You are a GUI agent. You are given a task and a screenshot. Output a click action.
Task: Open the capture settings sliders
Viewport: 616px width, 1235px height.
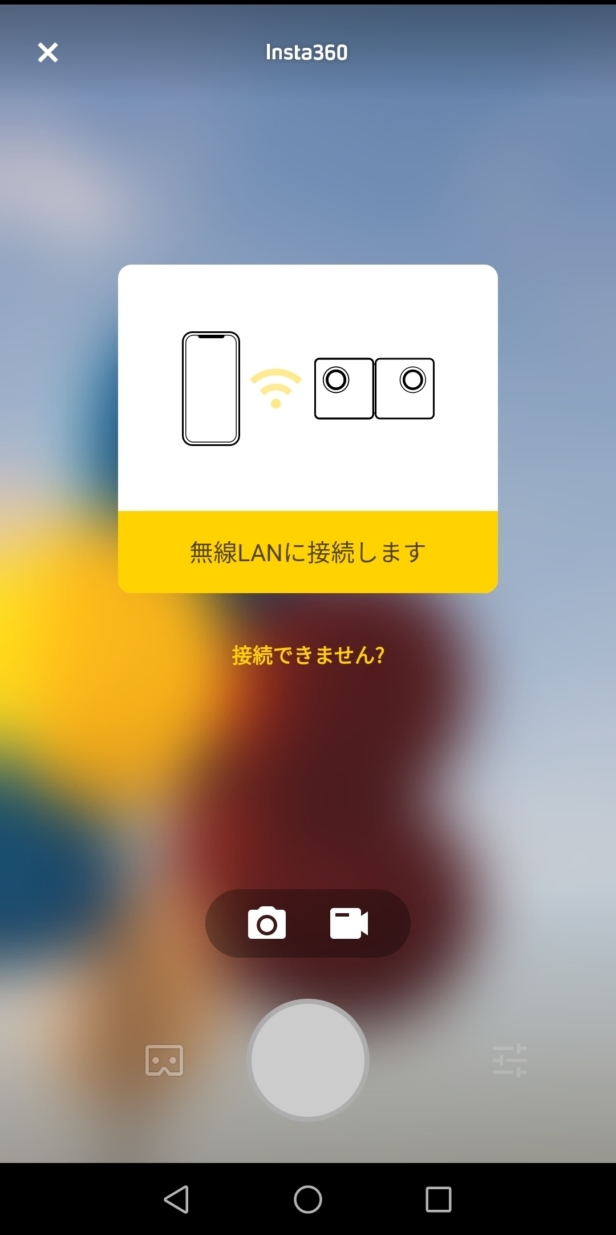(x=509, y=1060)
